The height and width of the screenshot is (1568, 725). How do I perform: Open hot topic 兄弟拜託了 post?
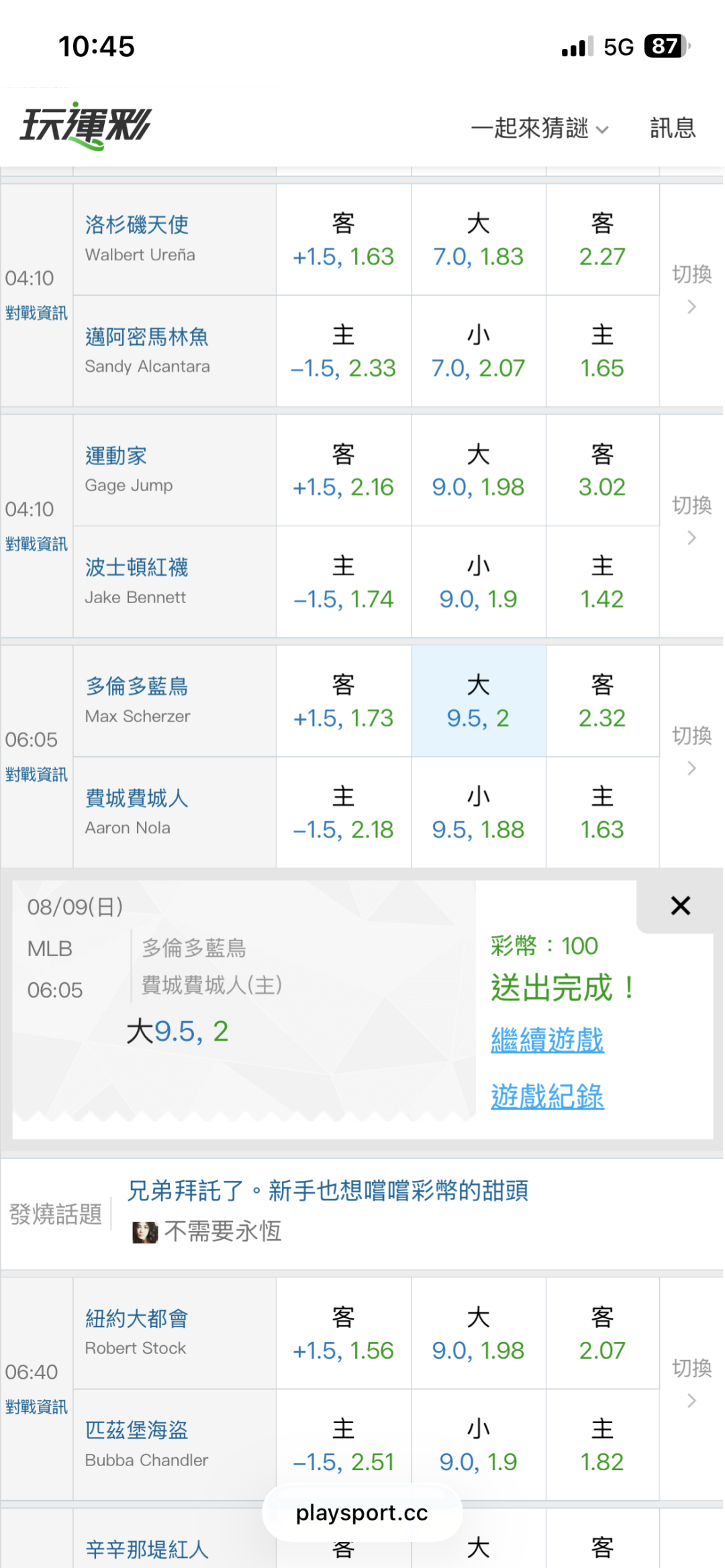[x=328, y=1190]
